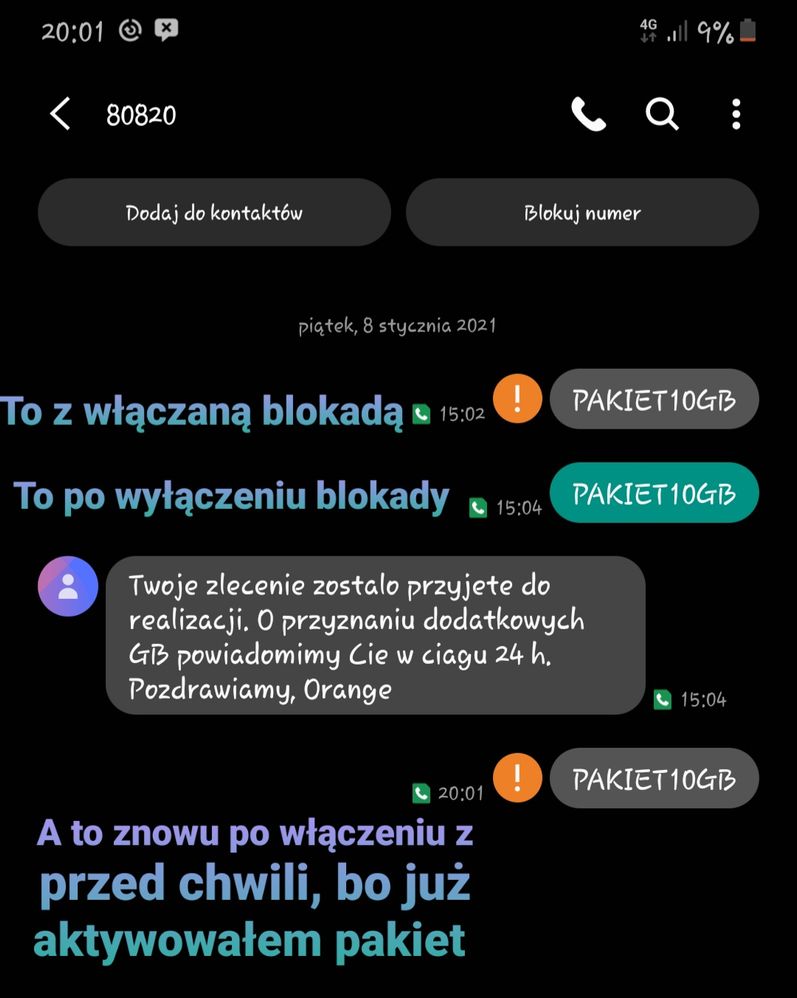Open the sender's contact avatar
Viewport: 797px width, 998px height.
(68, 586)
